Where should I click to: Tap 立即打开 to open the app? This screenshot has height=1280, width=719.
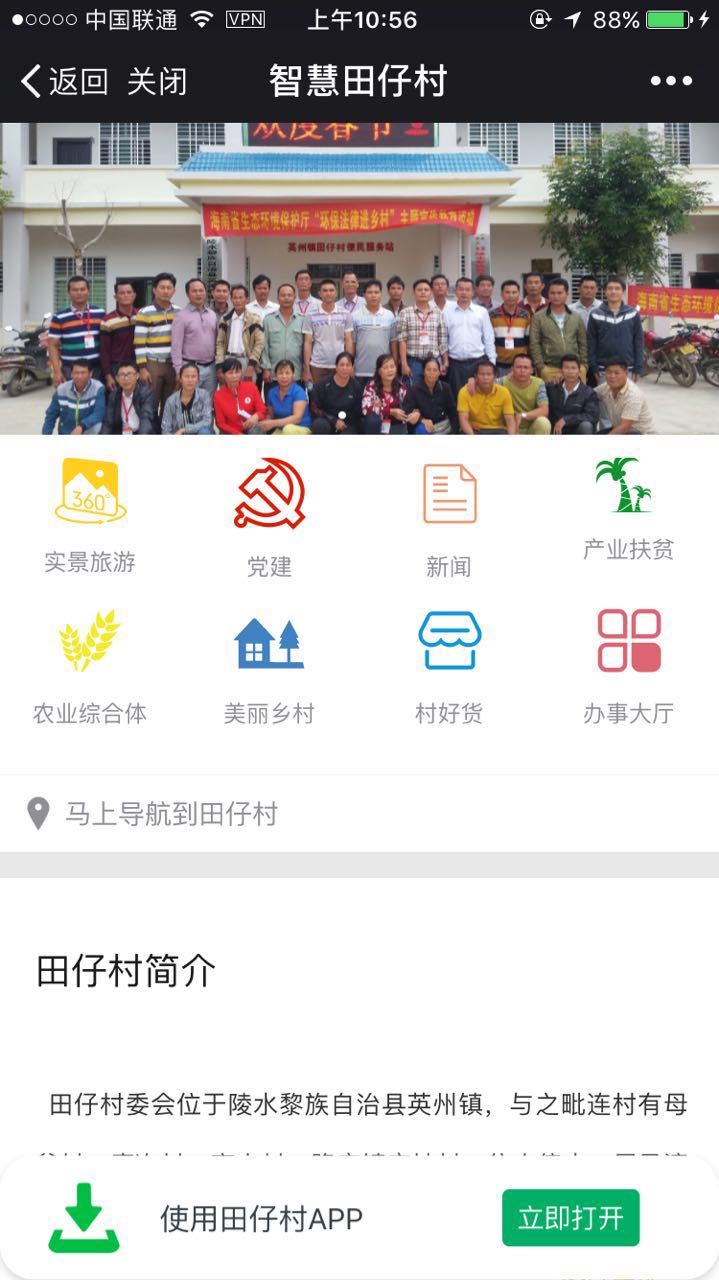tap(570, 1218)
